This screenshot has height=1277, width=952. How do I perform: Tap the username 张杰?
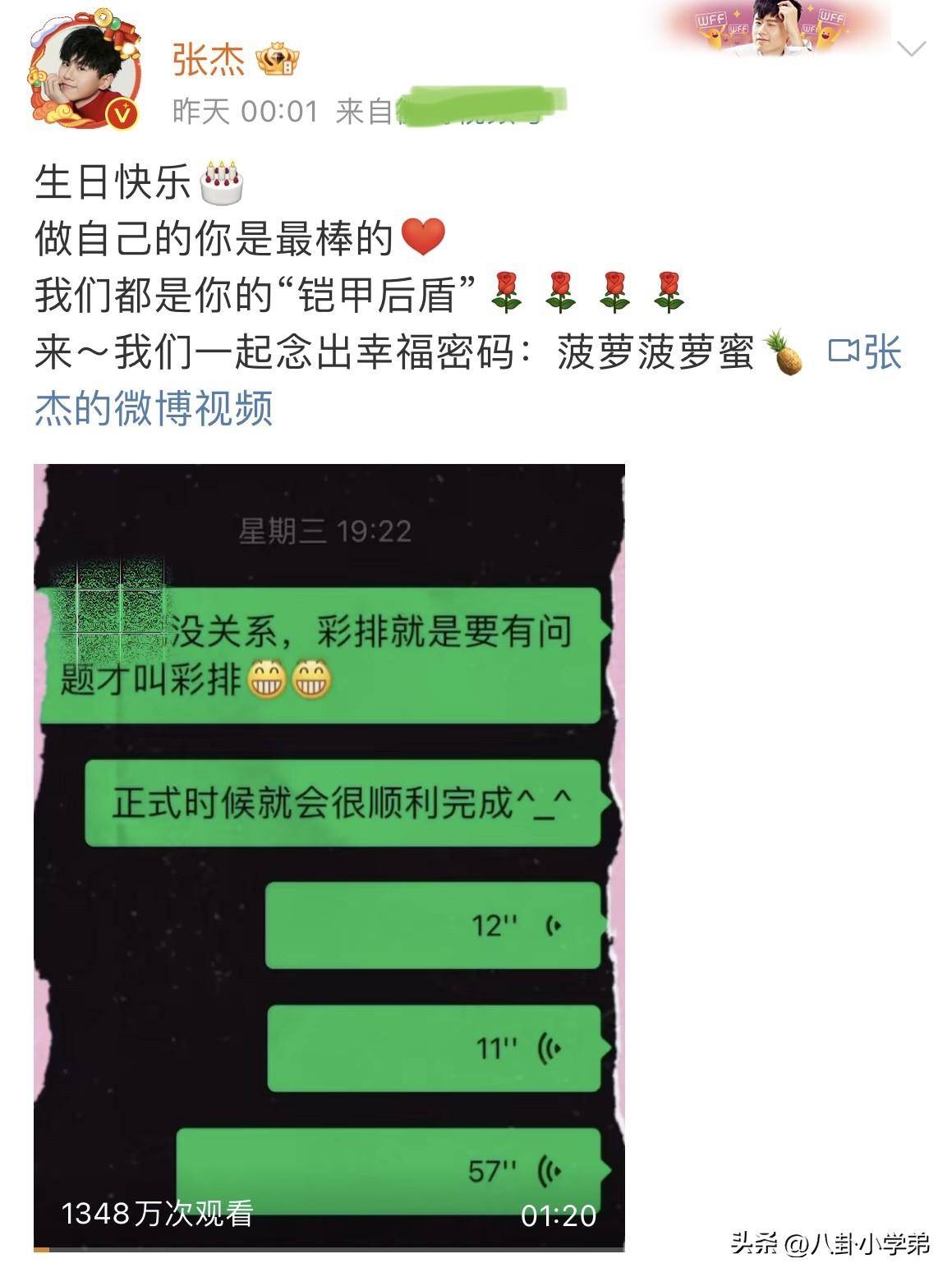pyautogui.click(x=209, y=60)
